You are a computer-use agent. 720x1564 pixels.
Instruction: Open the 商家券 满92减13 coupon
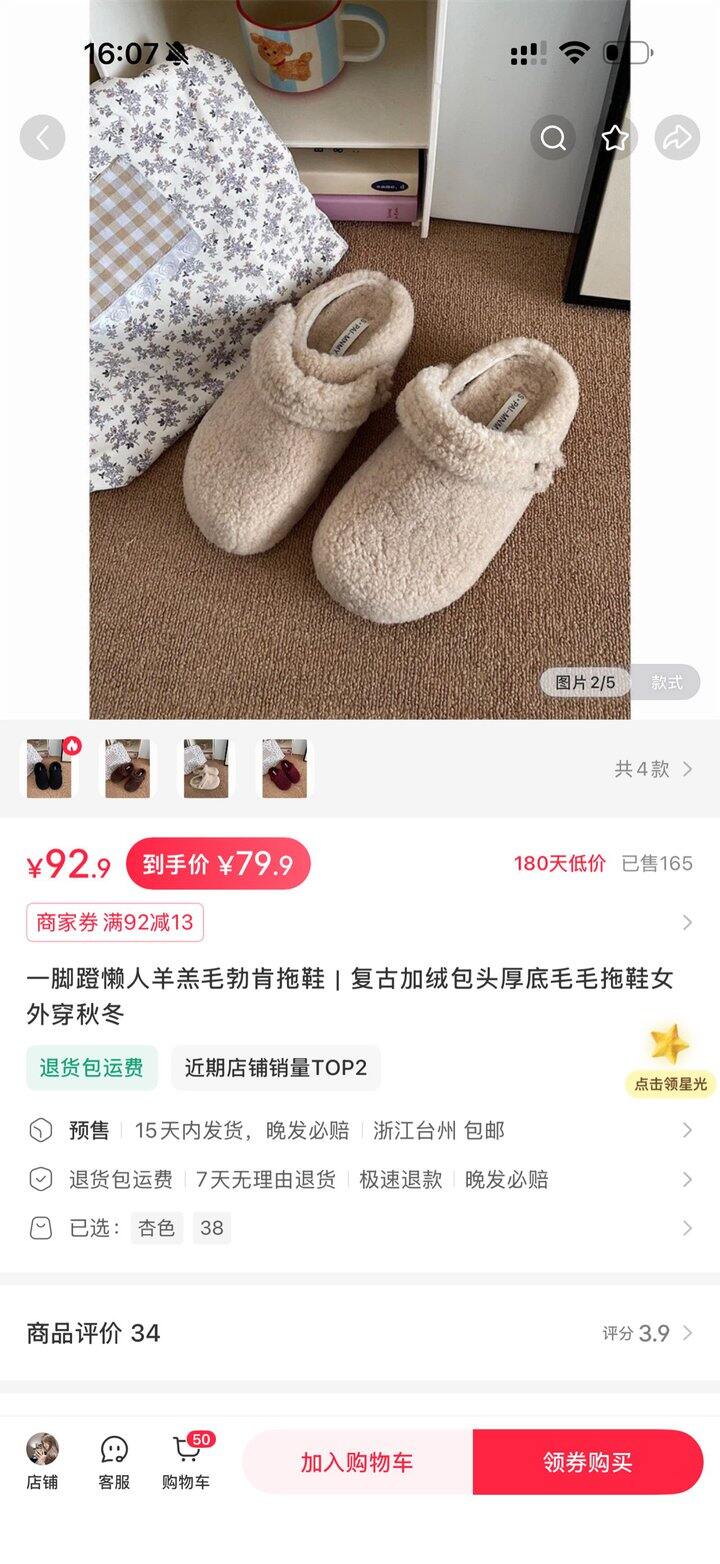tap(115, 922)
